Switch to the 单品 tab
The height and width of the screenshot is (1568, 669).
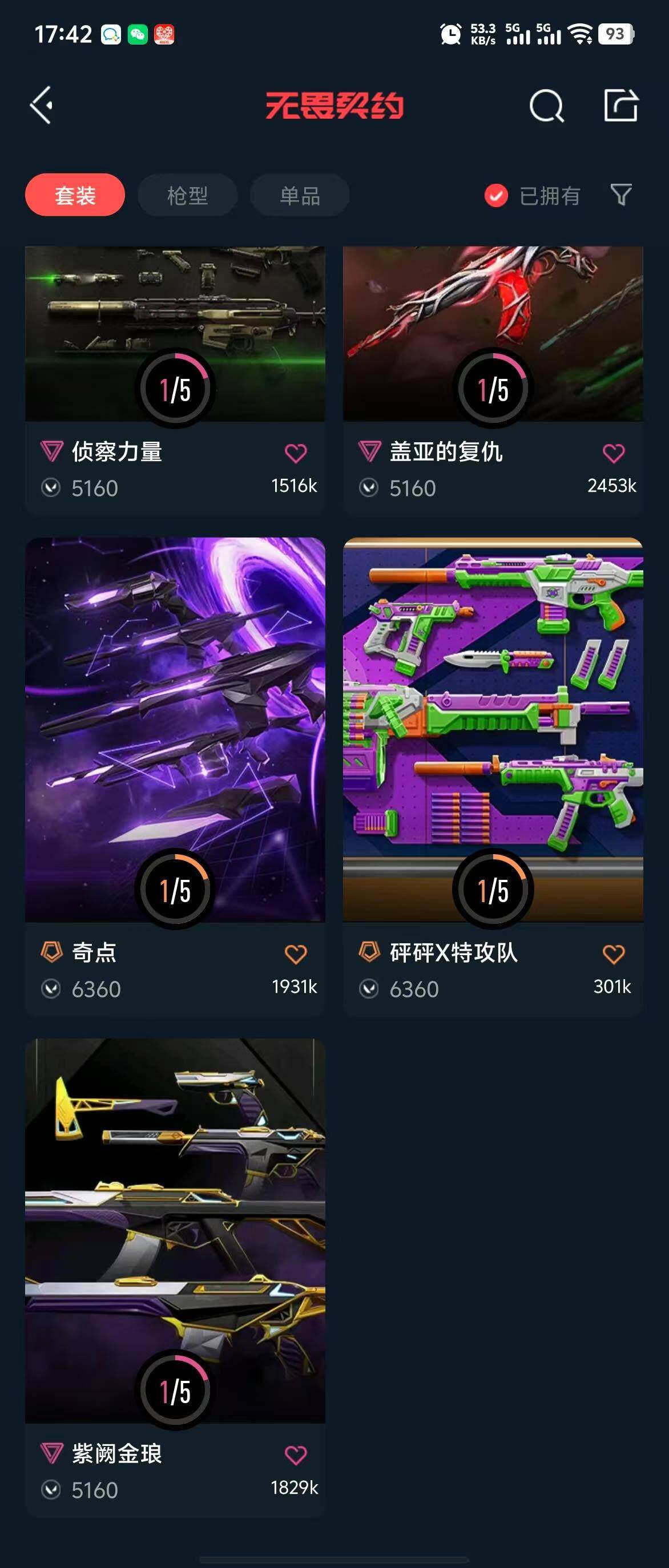(300, 195)
